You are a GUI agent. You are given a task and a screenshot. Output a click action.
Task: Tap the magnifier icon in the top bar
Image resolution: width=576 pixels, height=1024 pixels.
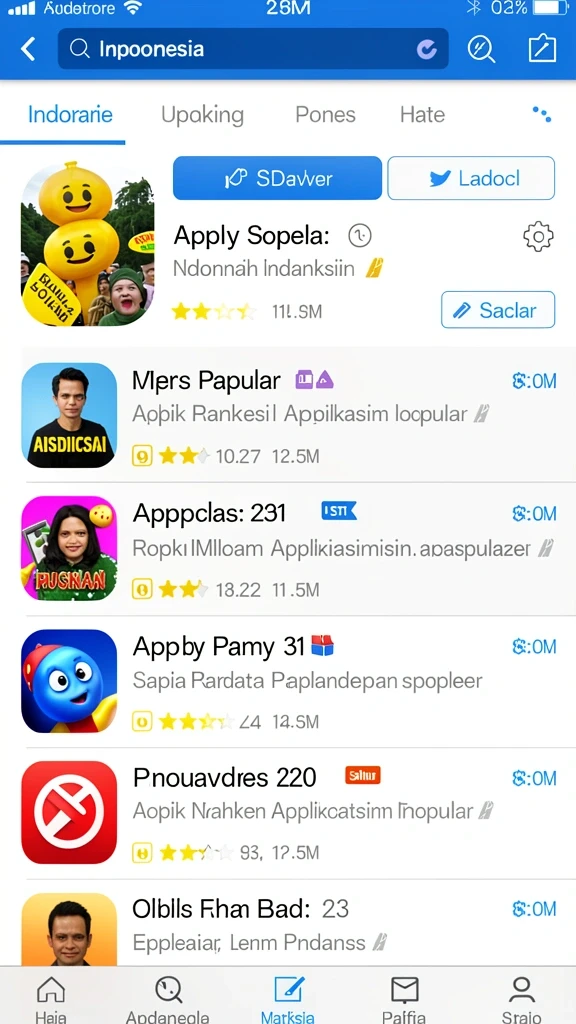pyautogui.click(x=481, y=49)
